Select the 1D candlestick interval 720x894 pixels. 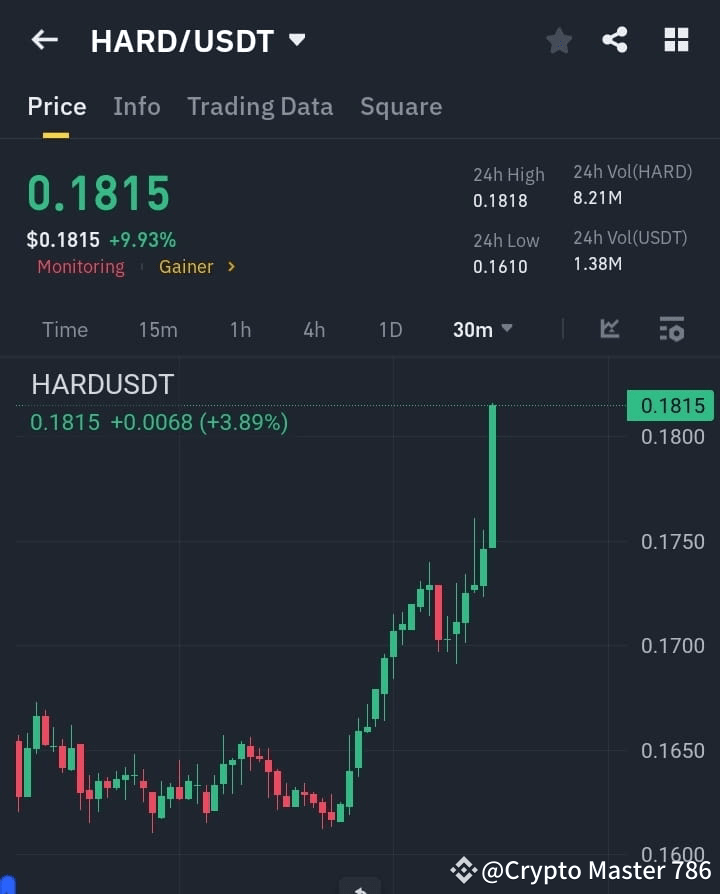[390, 328]
